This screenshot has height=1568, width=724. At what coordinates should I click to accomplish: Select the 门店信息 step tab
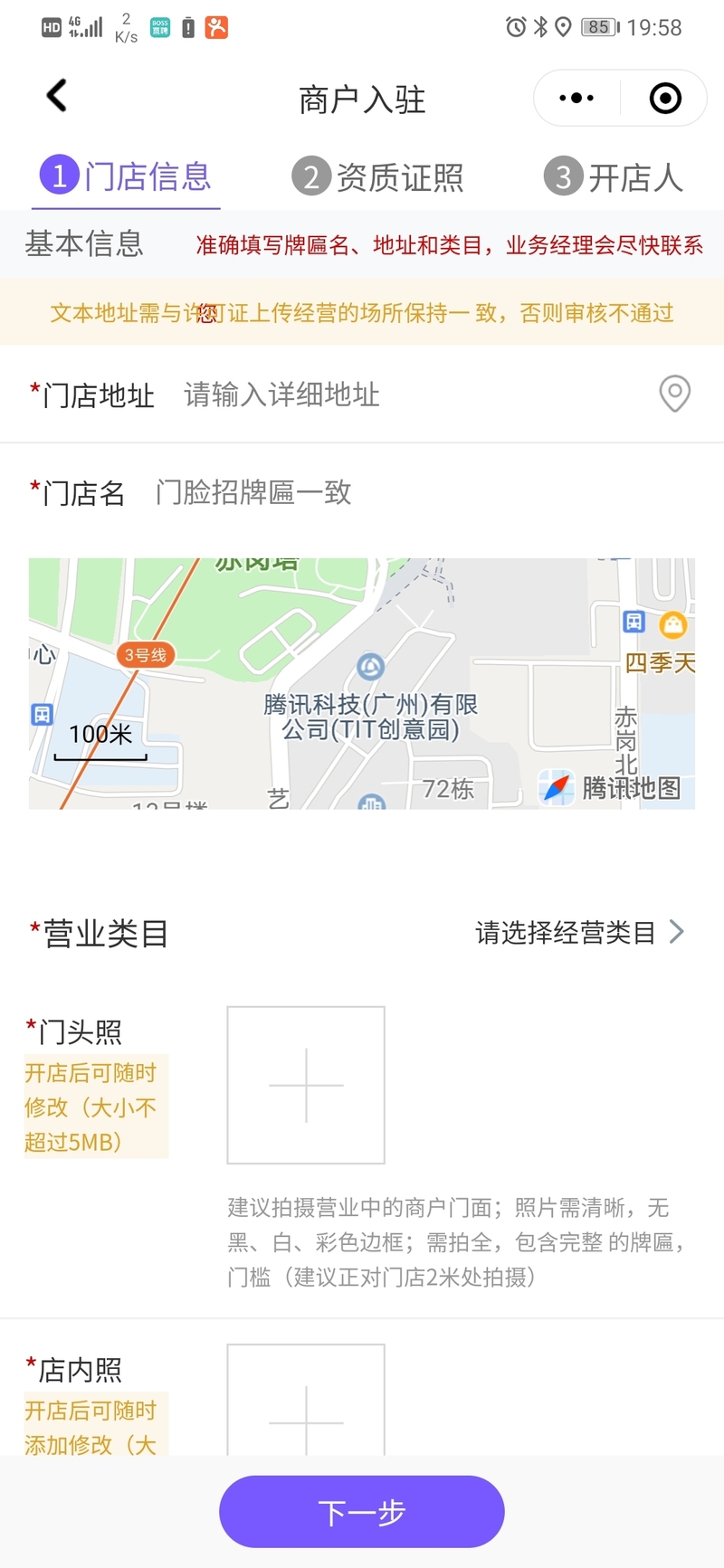[x=126, y=176]
